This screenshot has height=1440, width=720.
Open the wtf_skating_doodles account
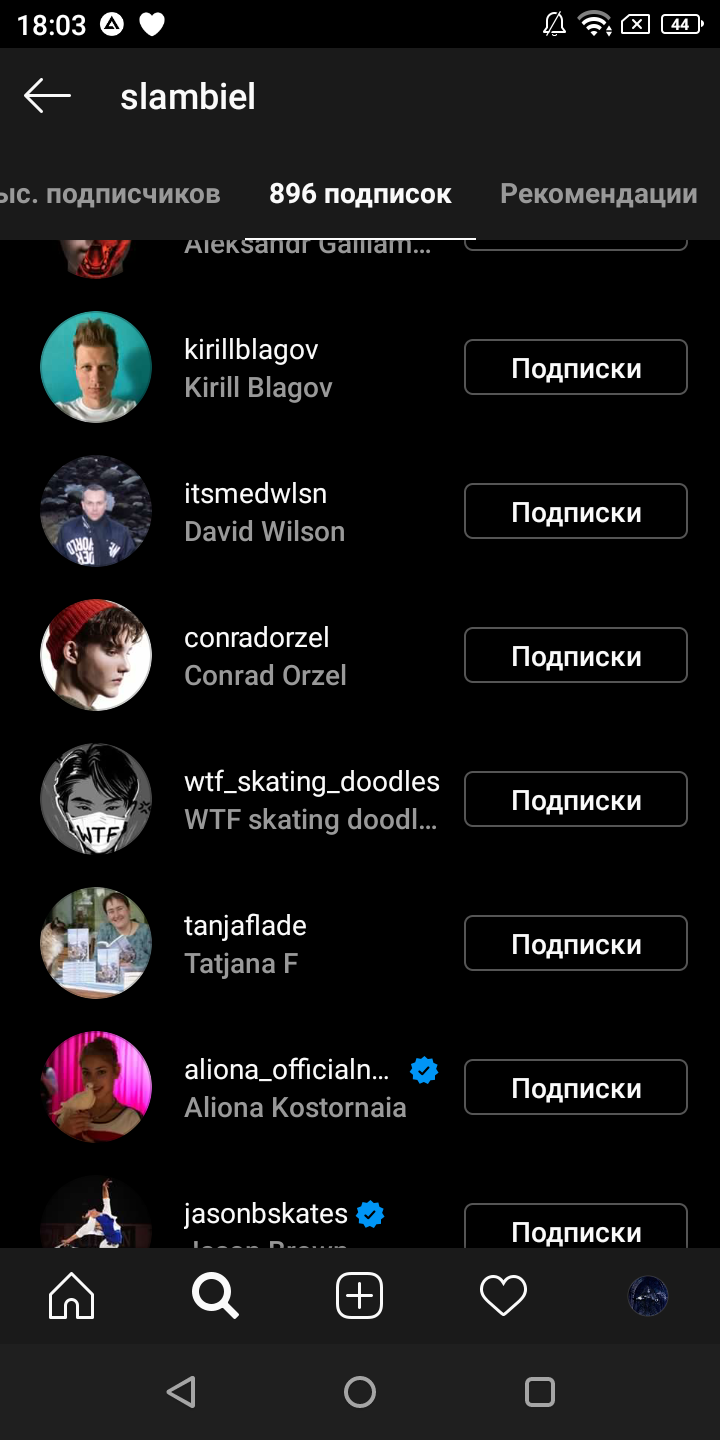(311, 782)
